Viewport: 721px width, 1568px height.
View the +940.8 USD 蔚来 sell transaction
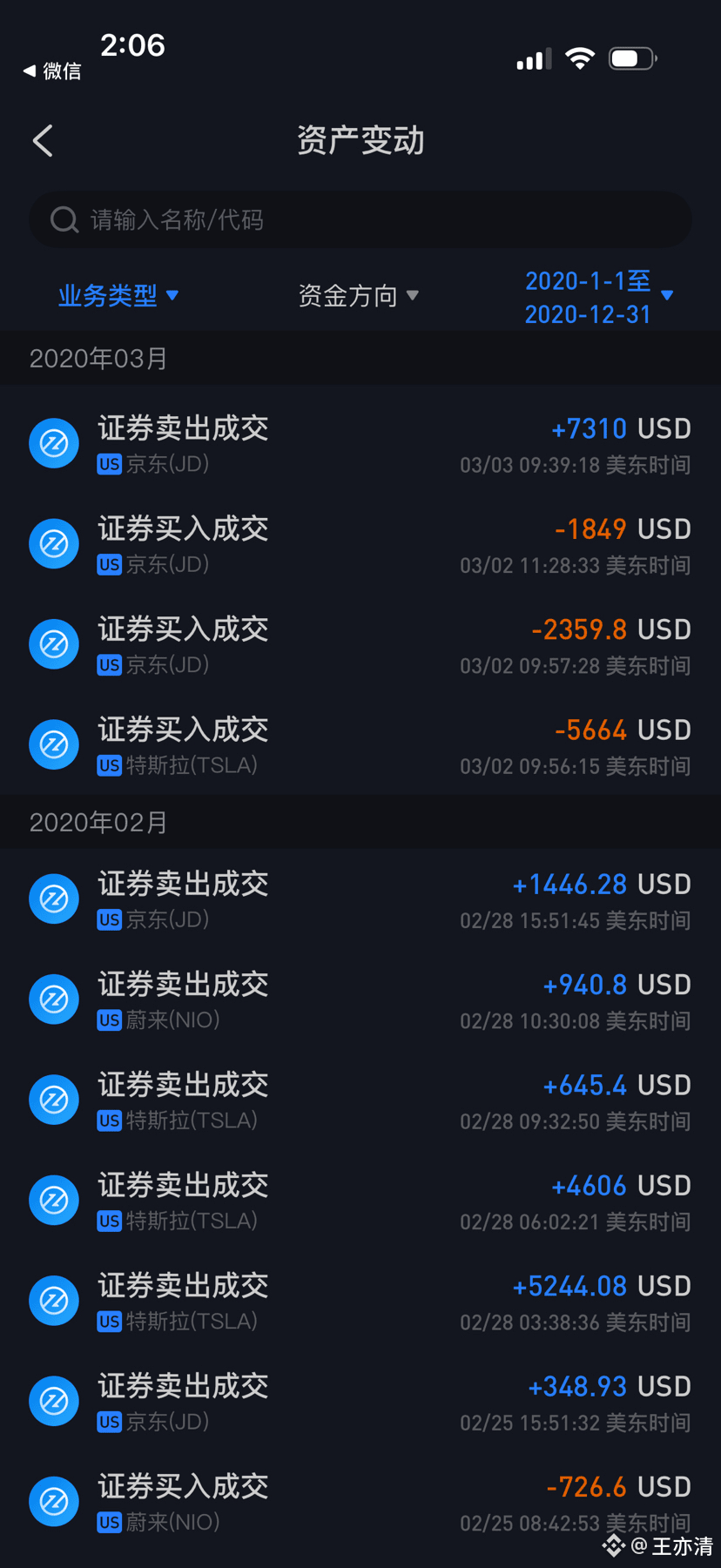pyautogui.click(x=360, y=1000)
